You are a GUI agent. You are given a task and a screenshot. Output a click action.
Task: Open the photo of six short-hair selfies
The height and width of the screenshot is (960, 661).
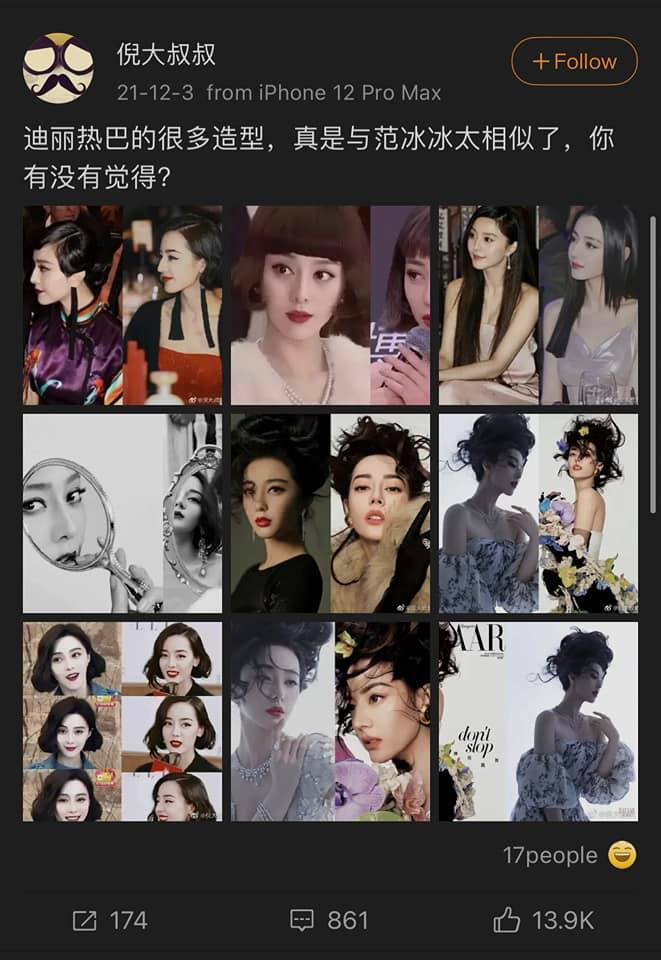(x=122, y=721)
